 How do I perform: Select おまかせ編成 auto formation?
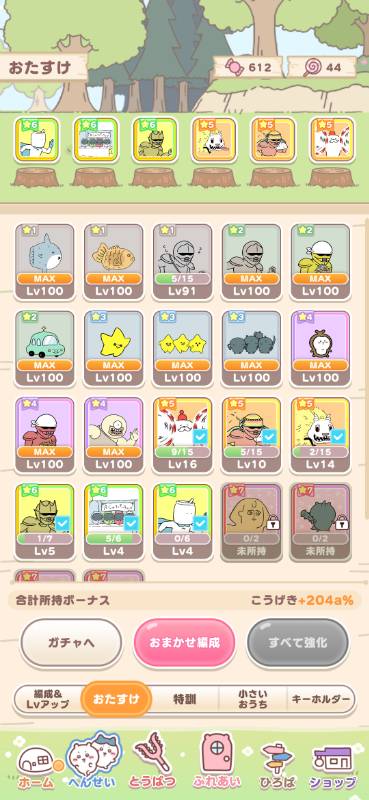pyautogui.click(x=184, y=643)
